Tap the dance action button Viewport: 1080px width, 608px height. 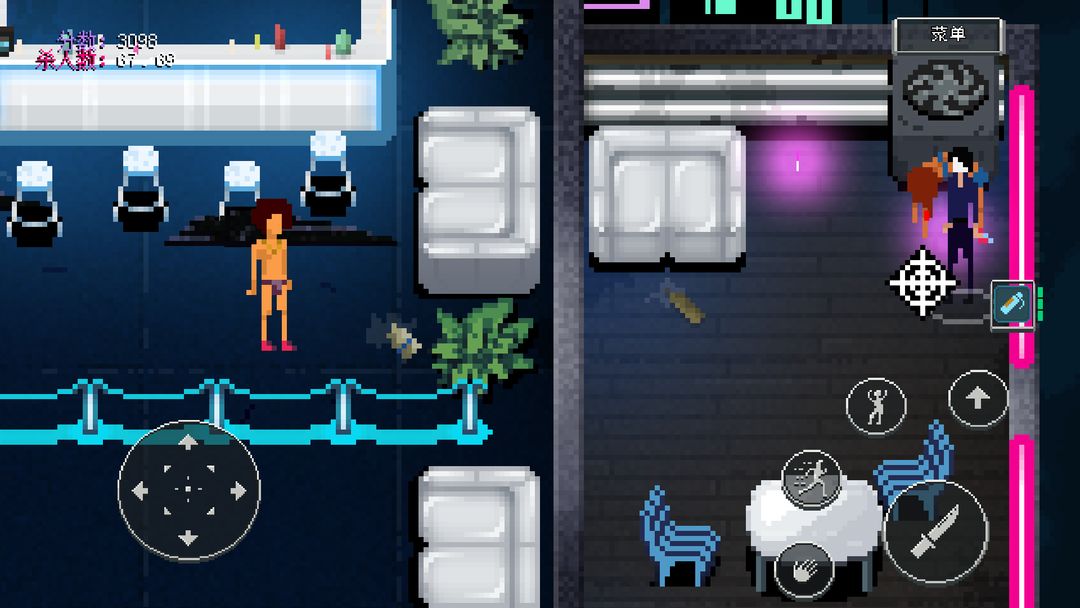[x=876, y=407]
